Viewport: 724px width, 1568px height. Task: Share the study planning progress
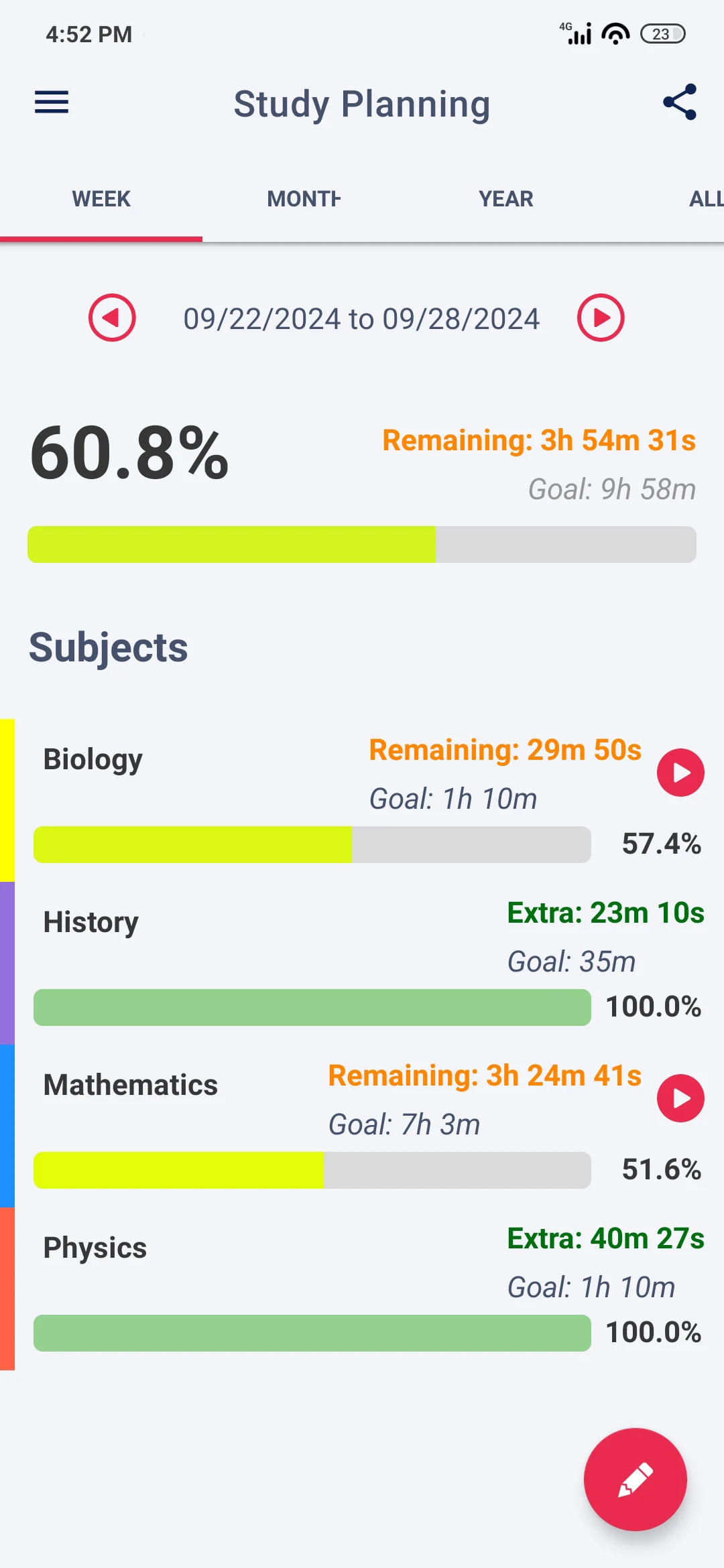click(x=679, y=103)
